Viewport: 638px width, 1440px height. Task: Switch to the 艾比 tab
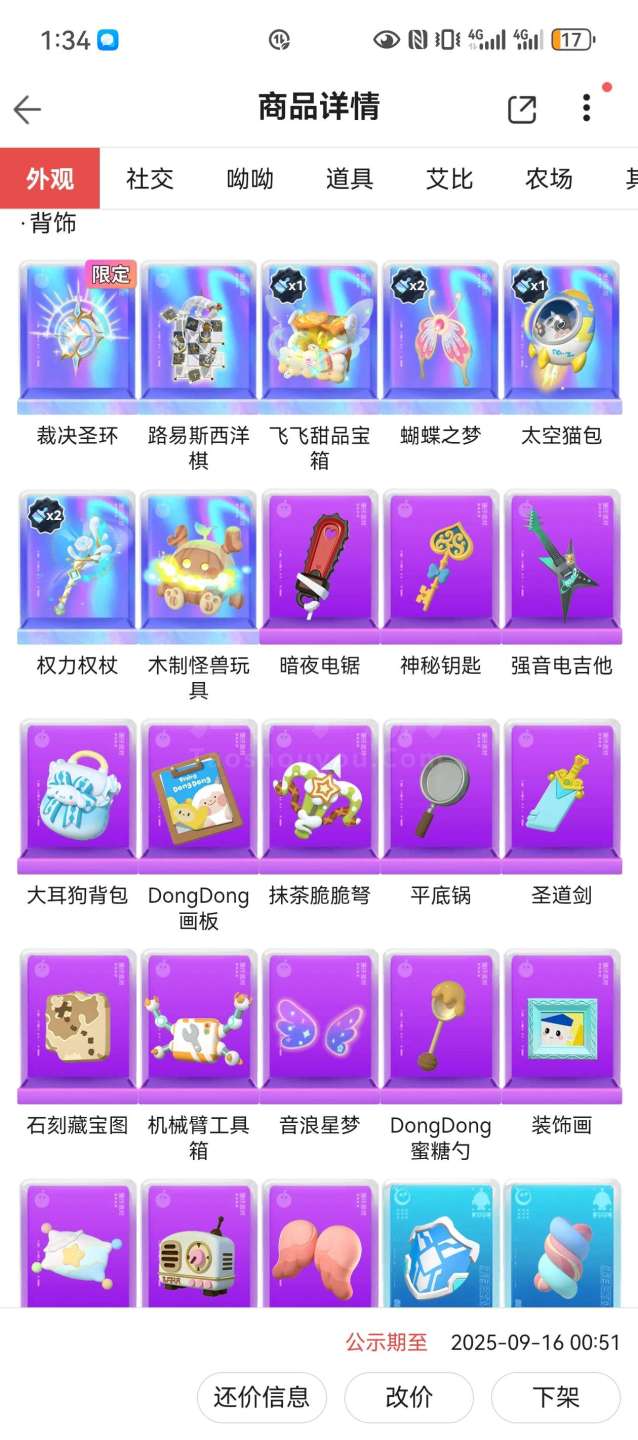[450, 179]
